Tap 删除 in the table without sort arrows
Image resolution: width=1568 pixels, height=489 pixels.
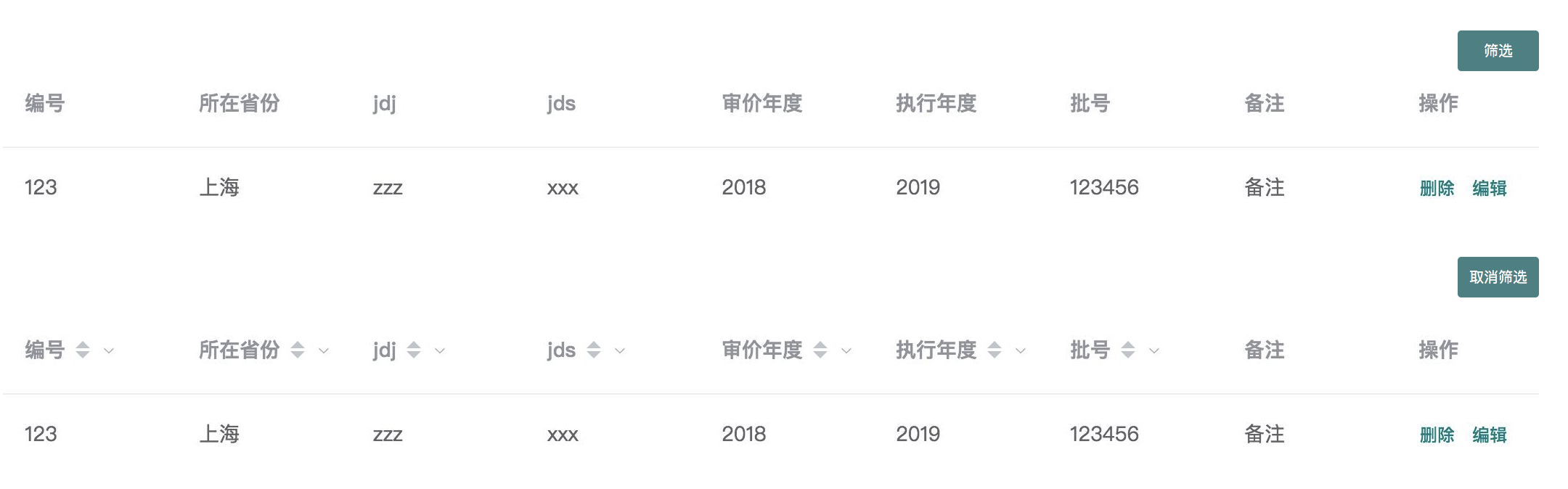(x=1437, y=189)
